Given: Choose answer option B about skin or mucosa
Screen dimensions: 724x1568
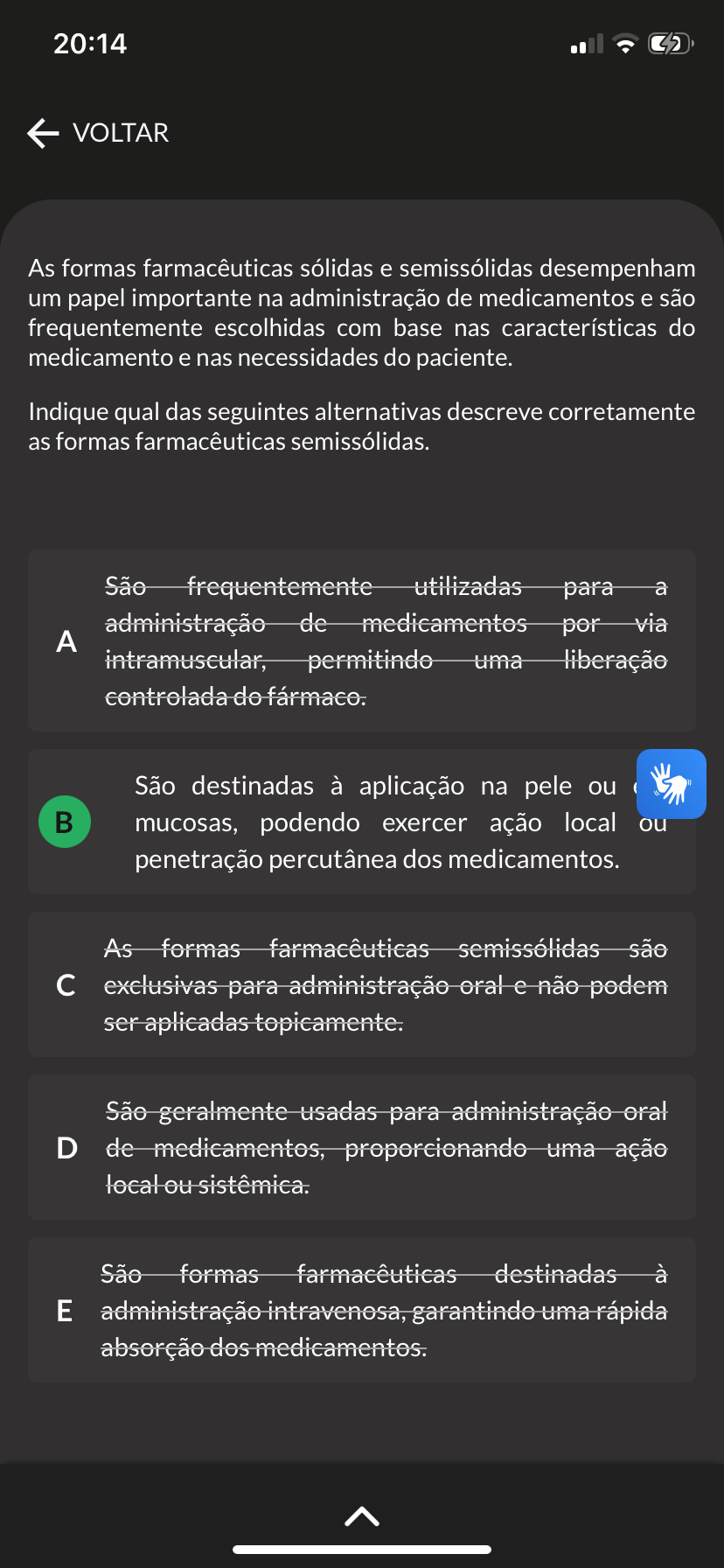Looking at the screenshot, I should tap(362, 822).
